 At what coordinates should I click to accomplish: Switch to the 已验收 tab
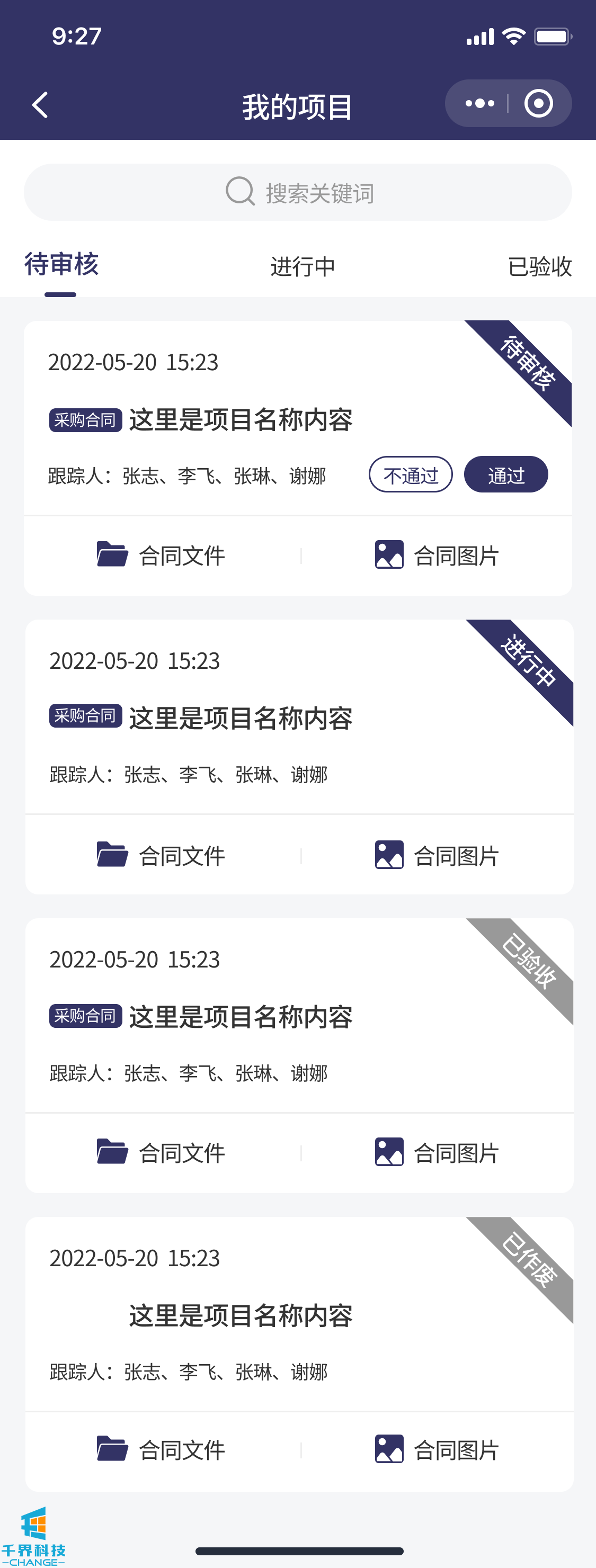coord(539,266)
